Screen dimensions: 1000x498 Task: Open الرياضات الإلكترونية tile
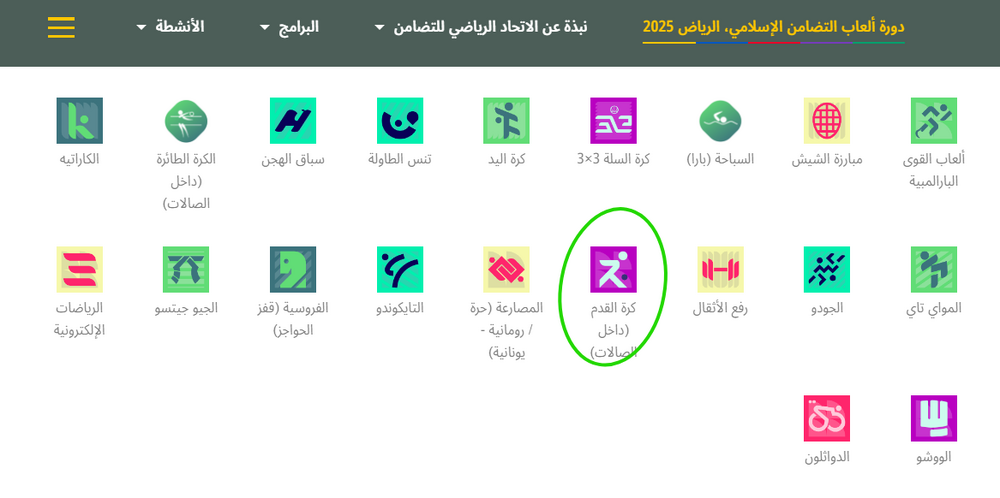pyautogui.click(x=80, y=270)
